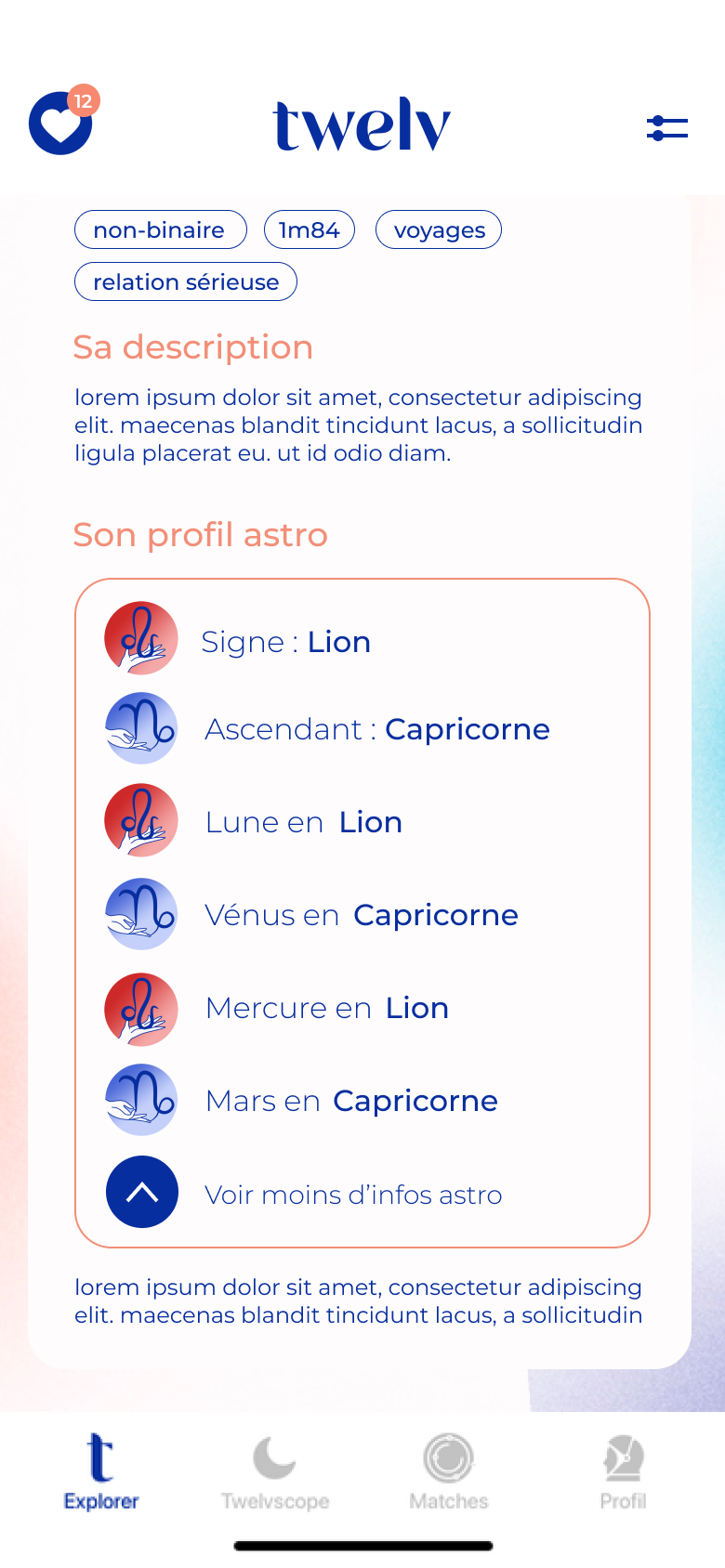Viewport: 725px width, 1568px height.
Task: Collapse astro info with the up arrow
Action: pyautogui.click(x=142, y=1192)
